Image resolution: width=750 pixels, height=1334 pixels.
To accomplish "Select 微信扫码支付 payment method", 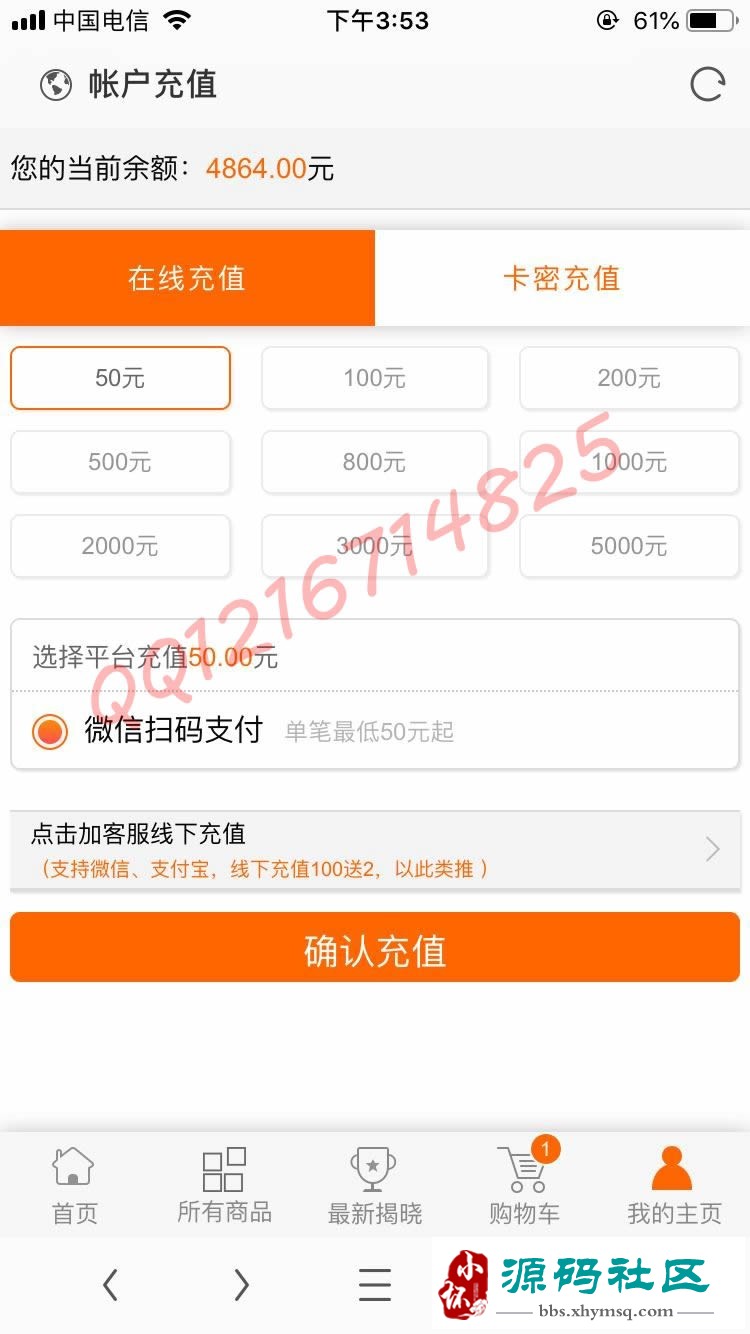I will click(50, 731).
